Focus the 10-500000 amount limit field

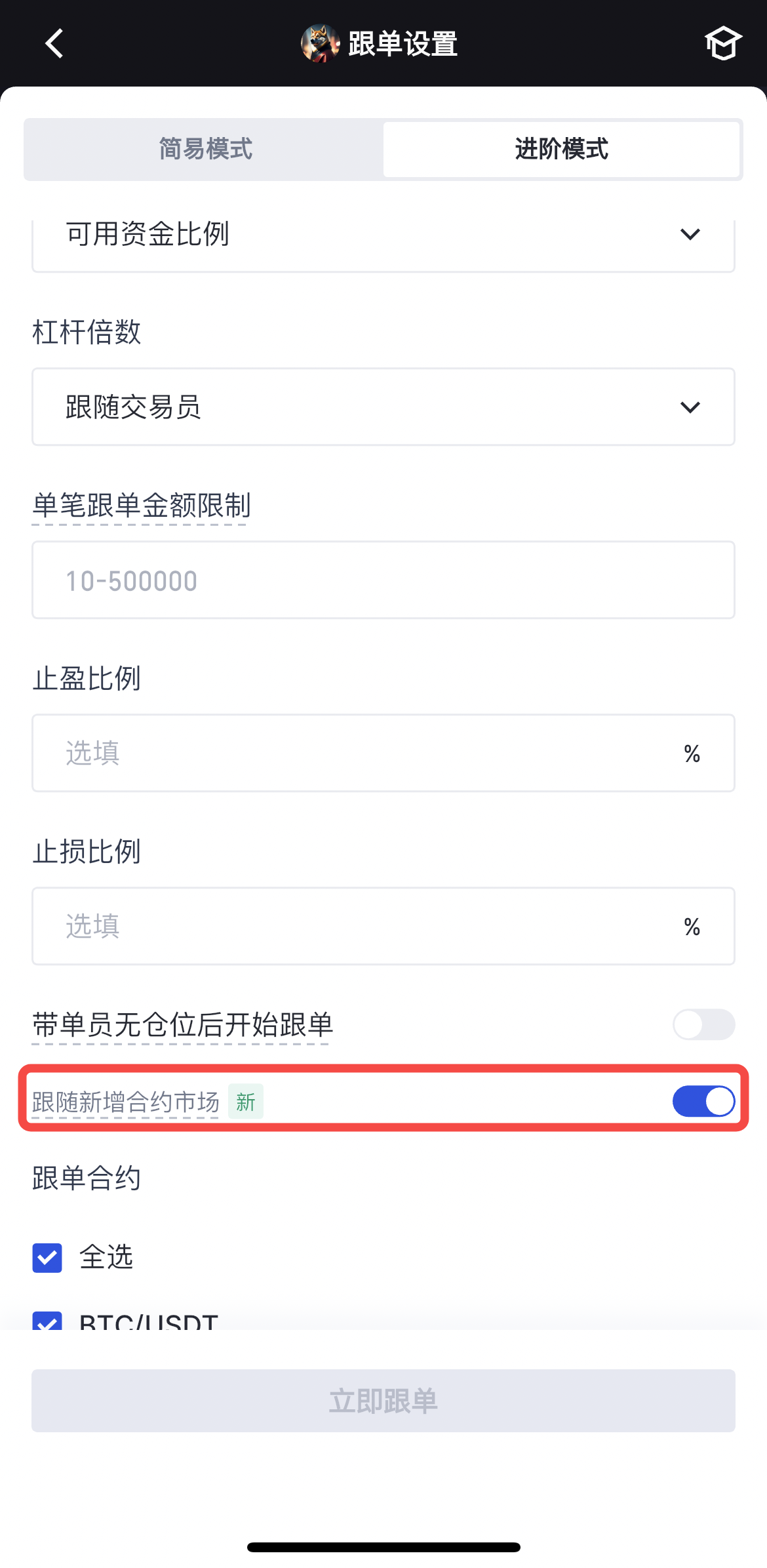[383, 580]
